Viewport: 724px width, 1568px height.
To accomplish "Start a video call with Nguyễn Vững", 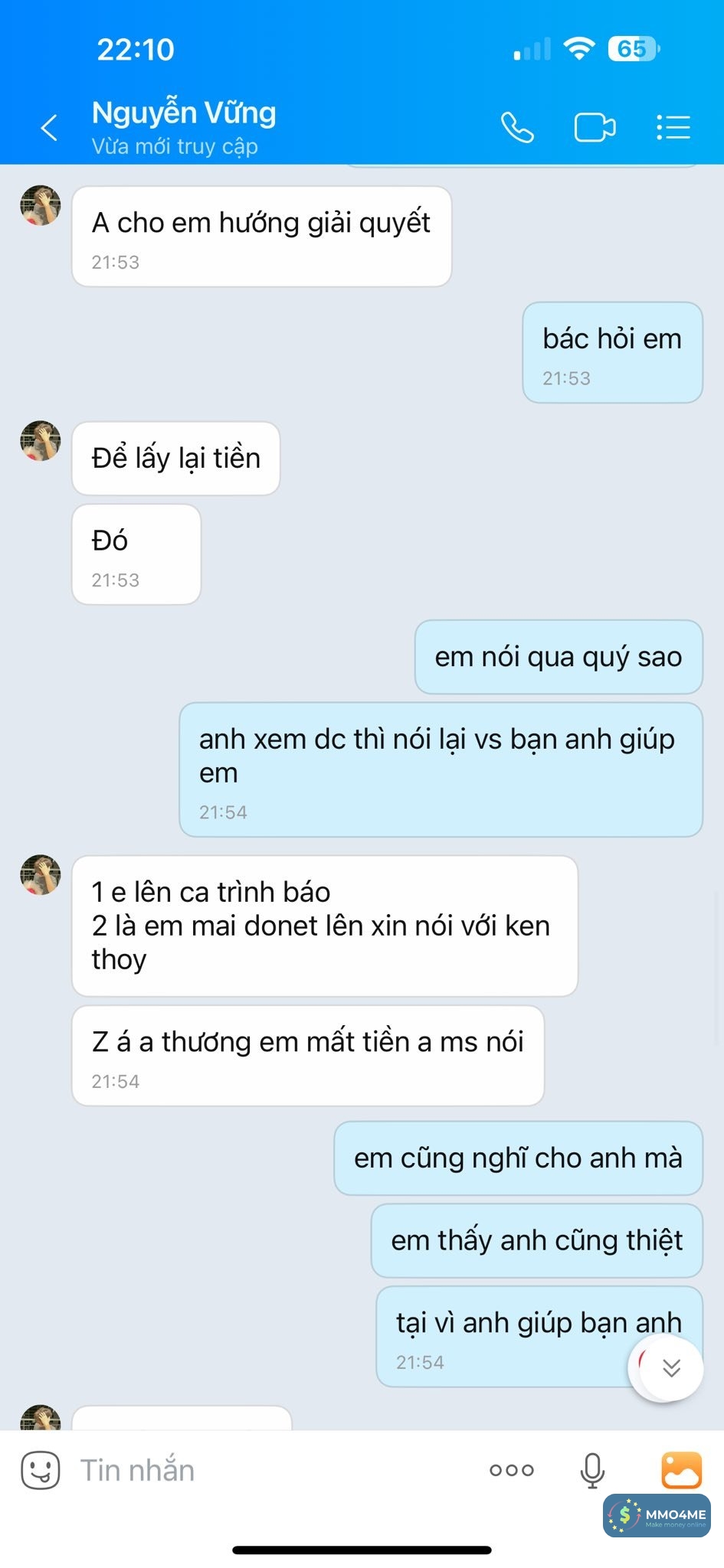I will coord(595,127).
